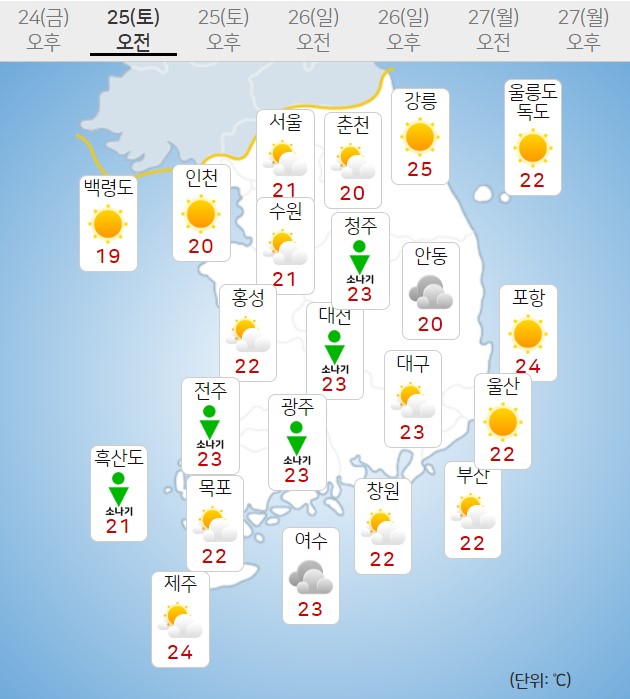
Task: View the 27(월) 오전 forecast
Action: (493, 29)
